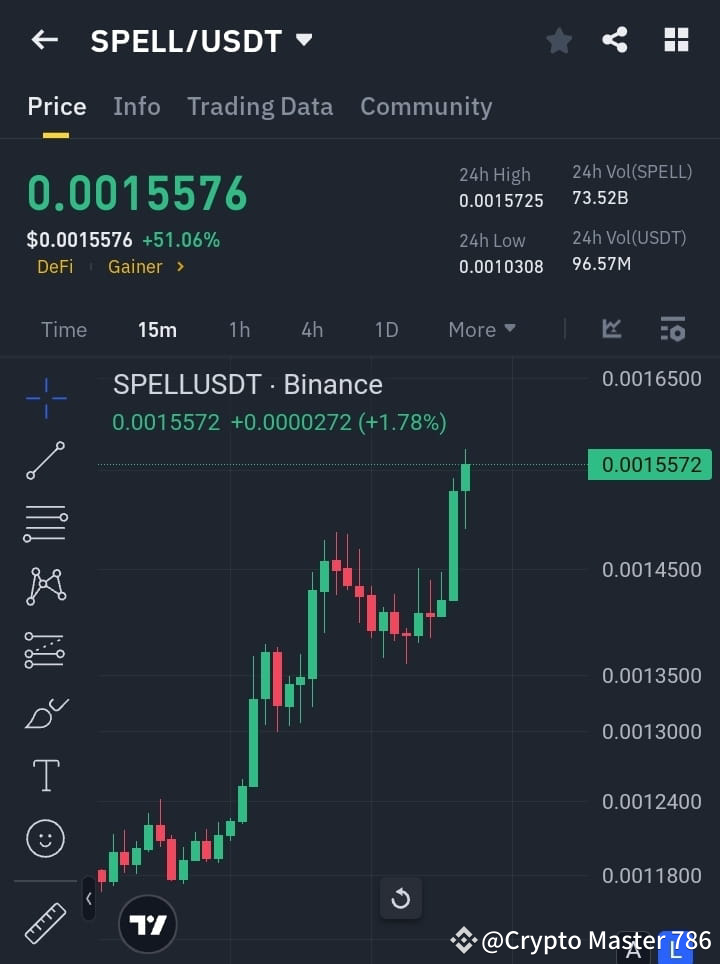The height and width of the screenshot is (964, 720).
Task: Select the XABCD pattern tool
Action: coord(45,587)
